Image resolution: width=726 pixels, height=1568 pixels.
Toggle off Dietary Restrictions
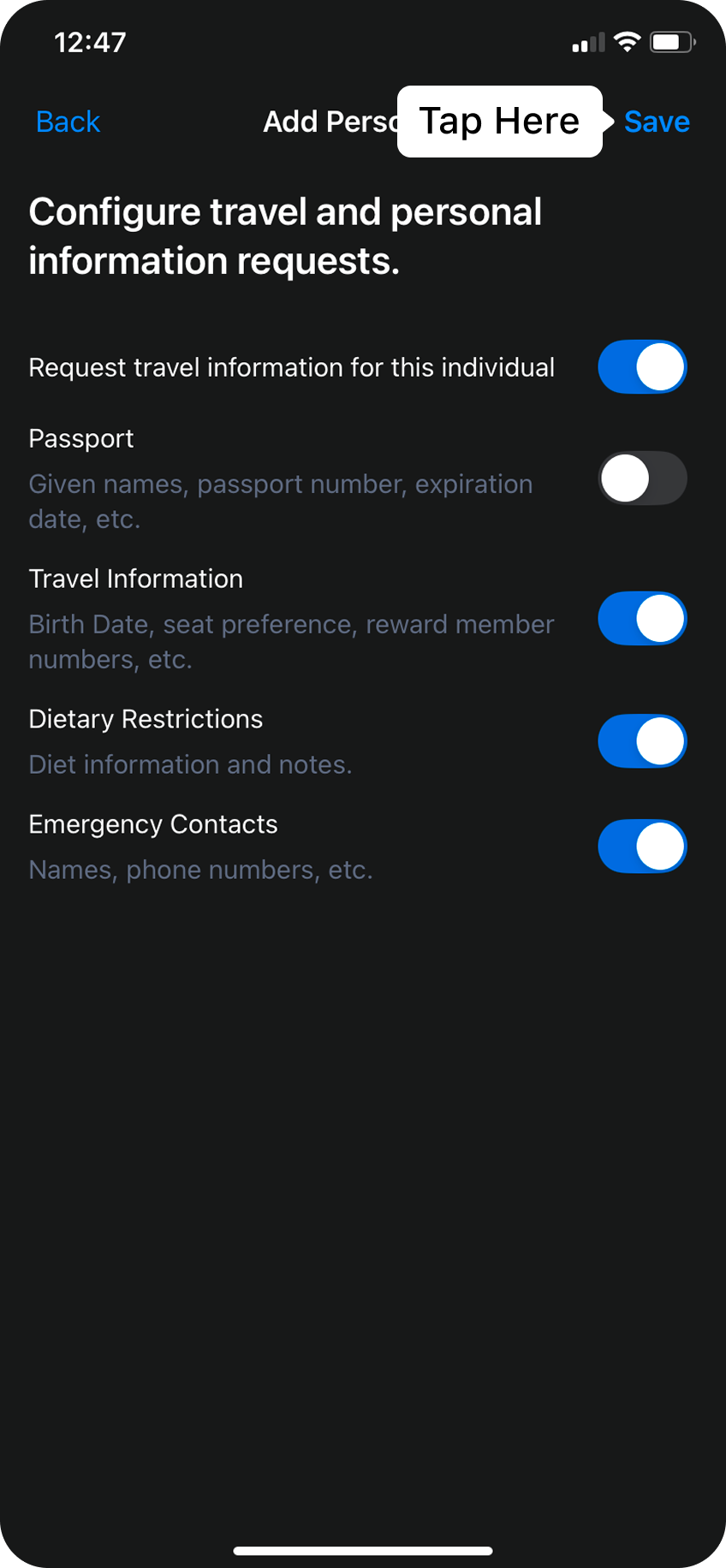[x=642, y=741]
